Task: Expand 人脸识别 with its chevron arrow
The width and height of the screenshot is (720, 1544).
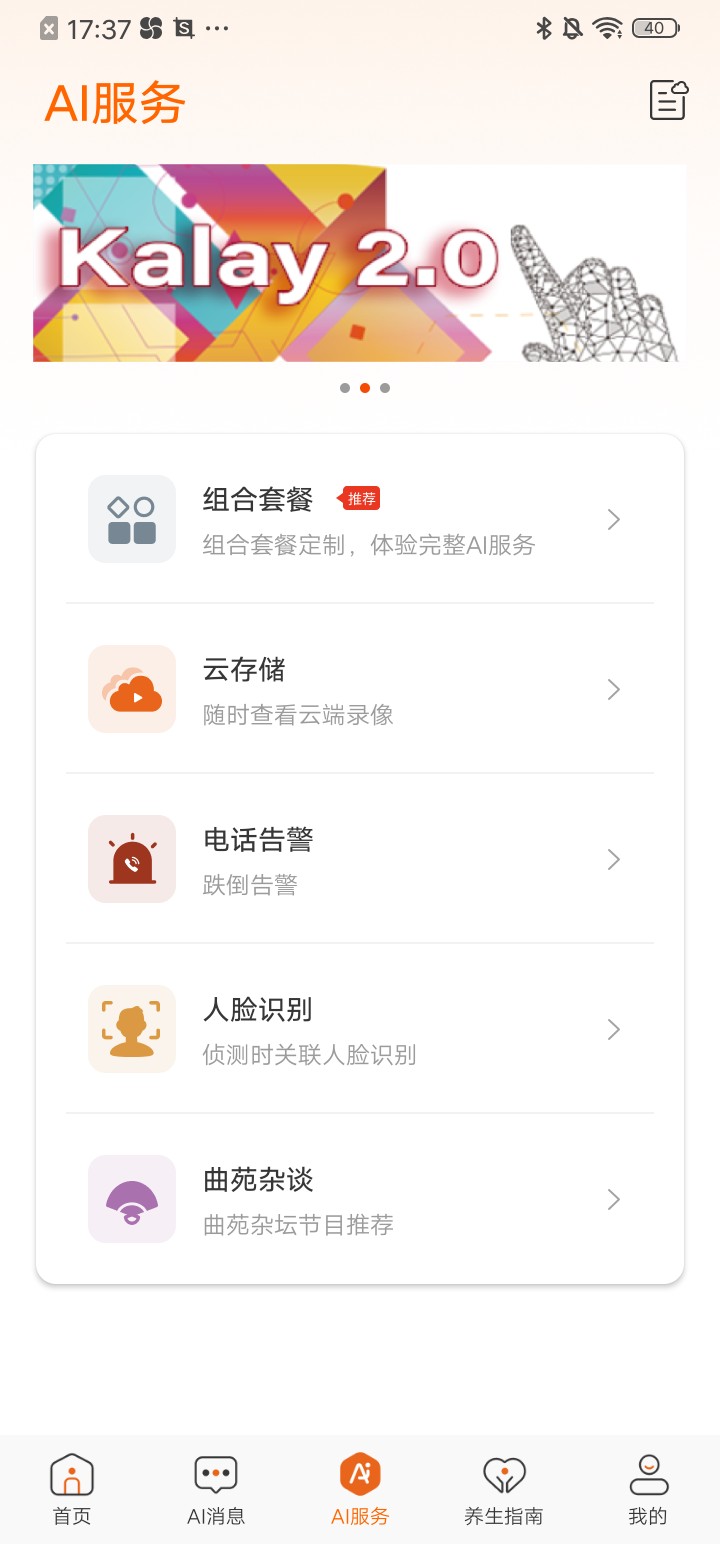Action: (613, 1028)
